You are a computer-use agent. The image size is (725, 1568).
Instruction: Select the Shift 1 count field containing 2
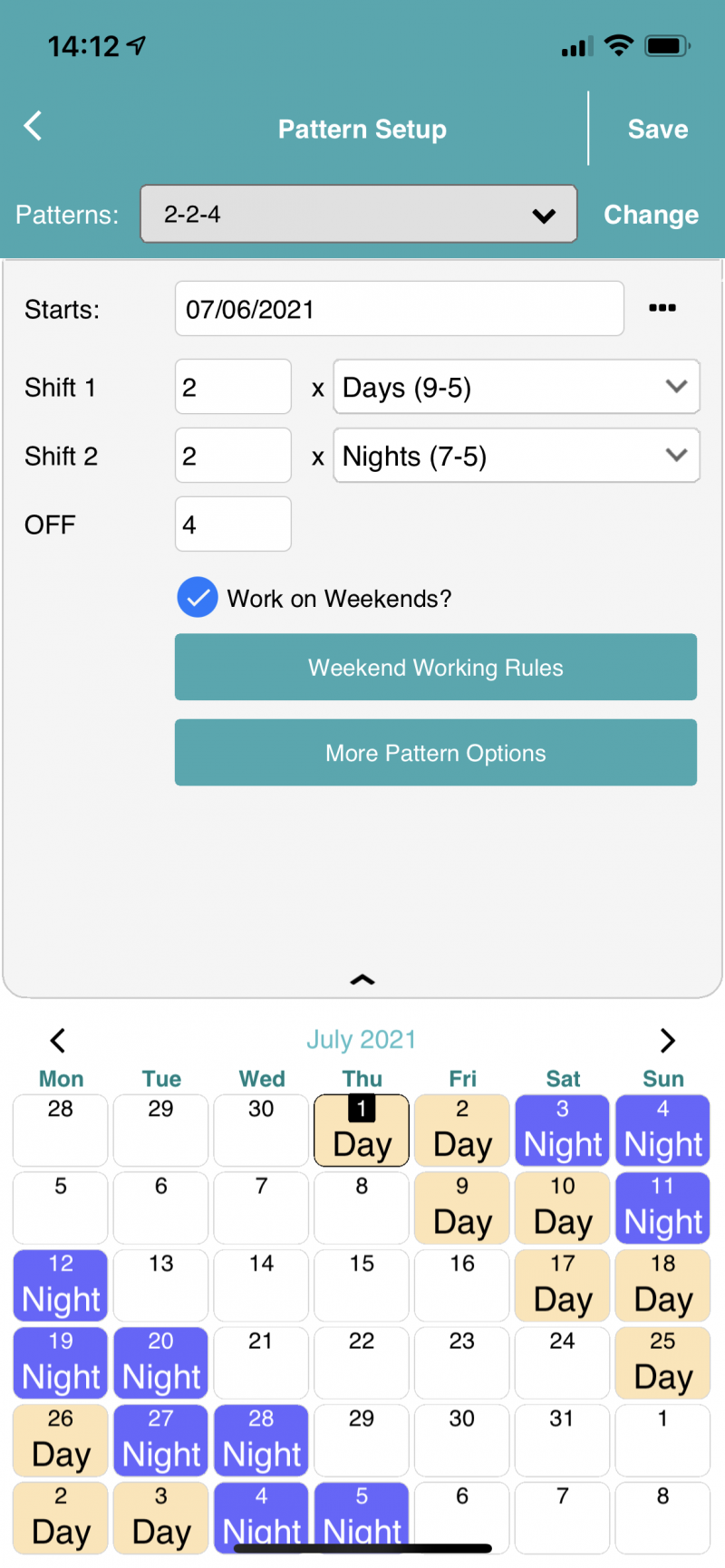(x=232, y=387)
